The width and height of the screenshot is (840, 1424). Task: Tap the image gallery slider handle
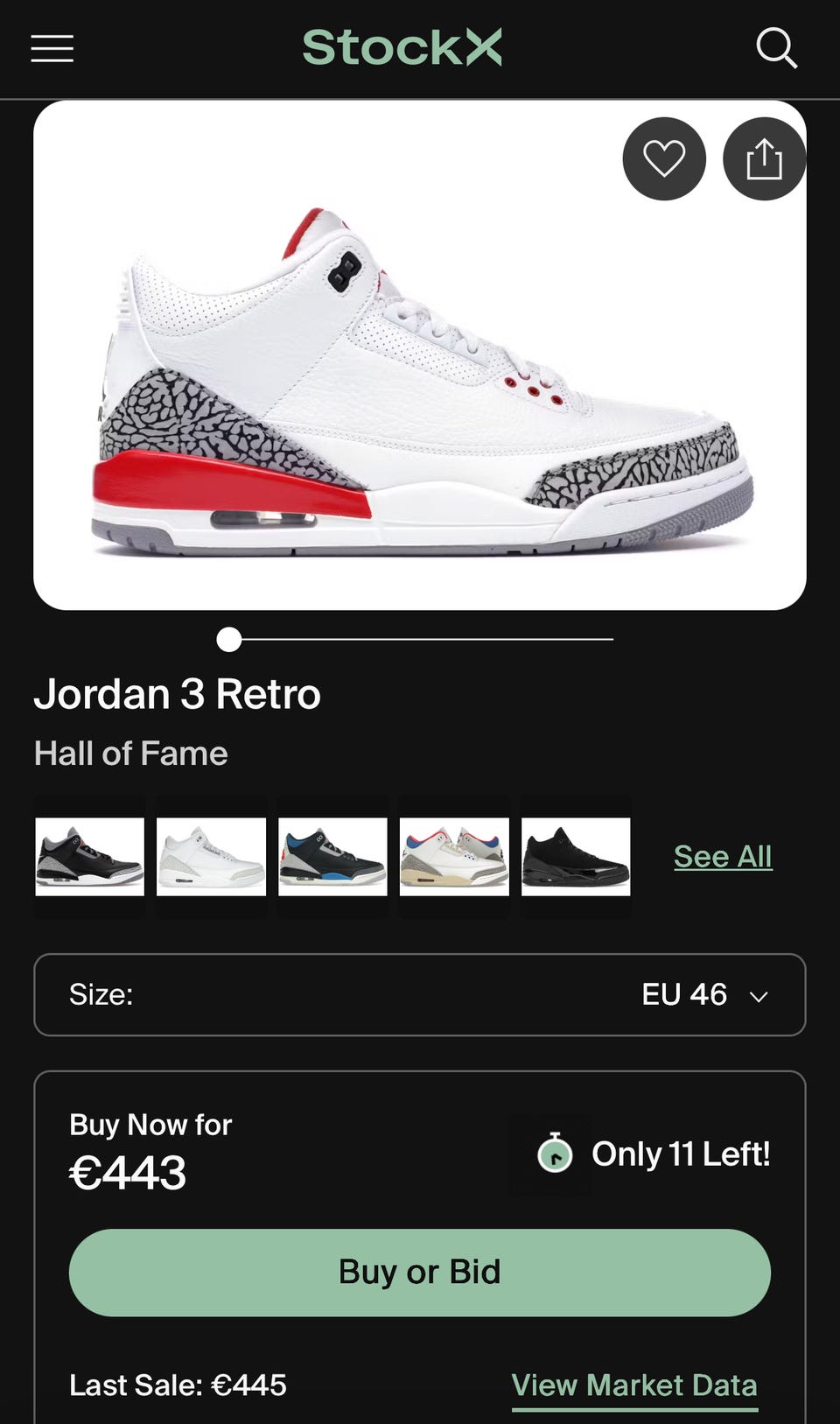pyautogui.click(x=229, y=640)
